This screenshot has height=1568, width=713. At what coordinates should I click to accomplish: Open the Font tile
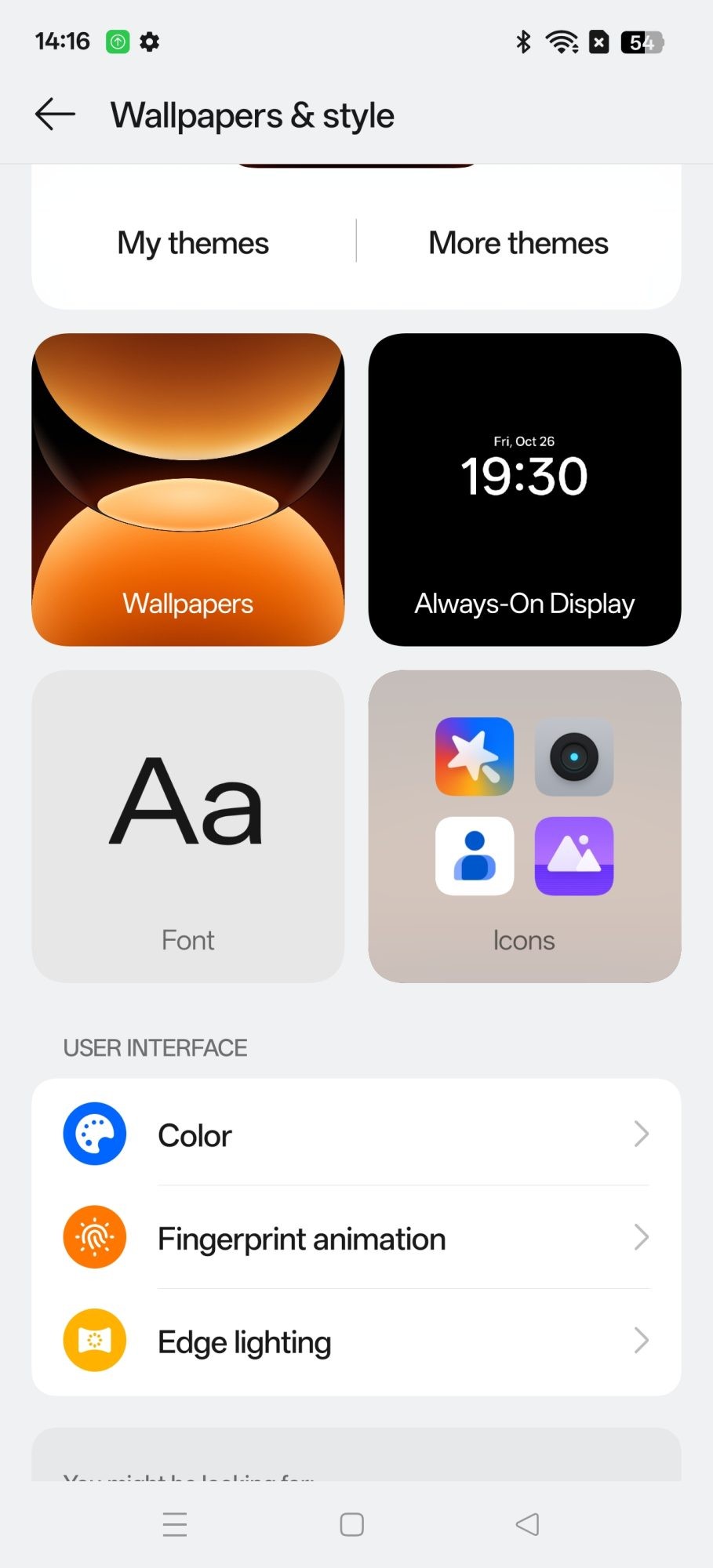point(188,826)
